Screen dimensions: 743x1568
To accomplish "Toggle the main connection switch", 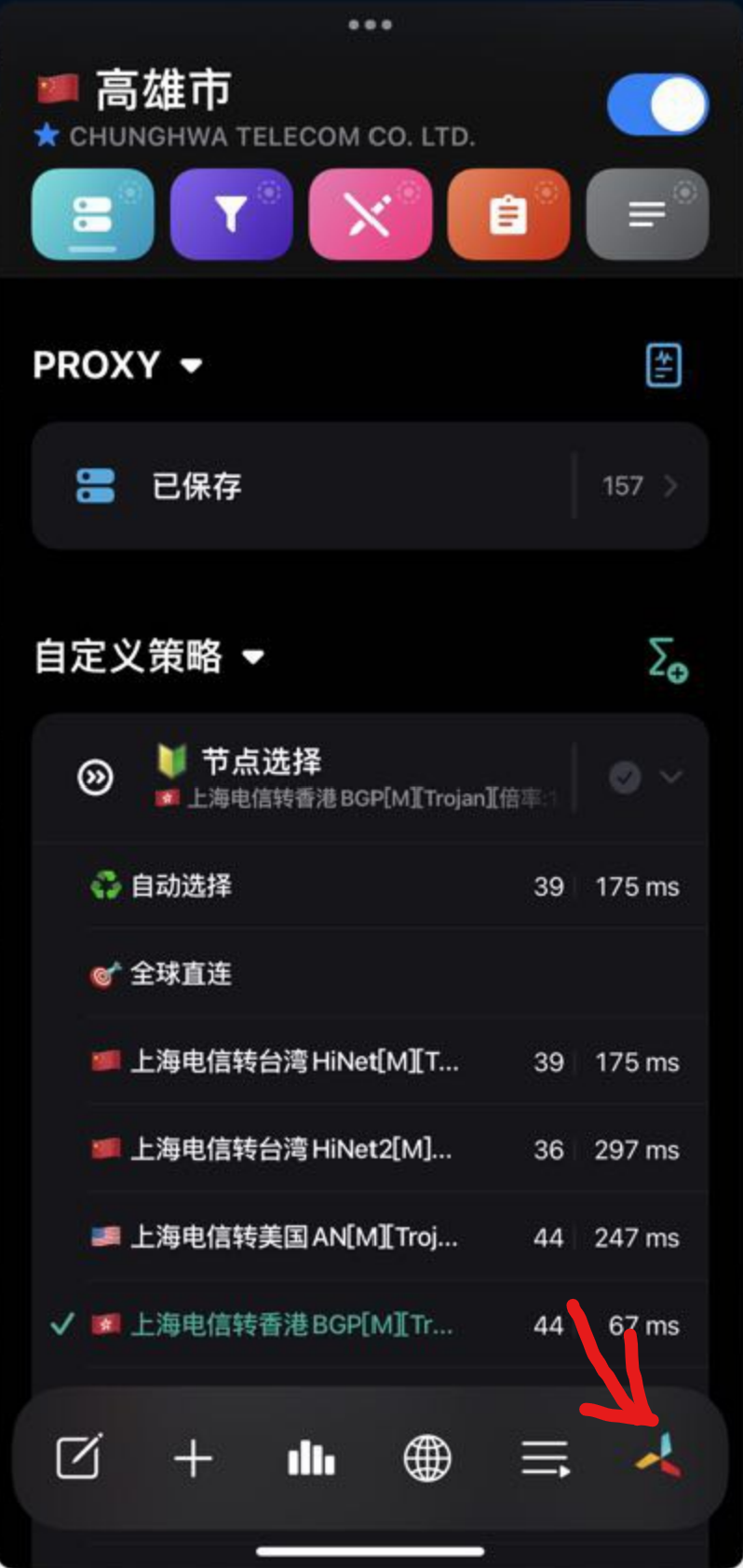I will tap(657, 104).
